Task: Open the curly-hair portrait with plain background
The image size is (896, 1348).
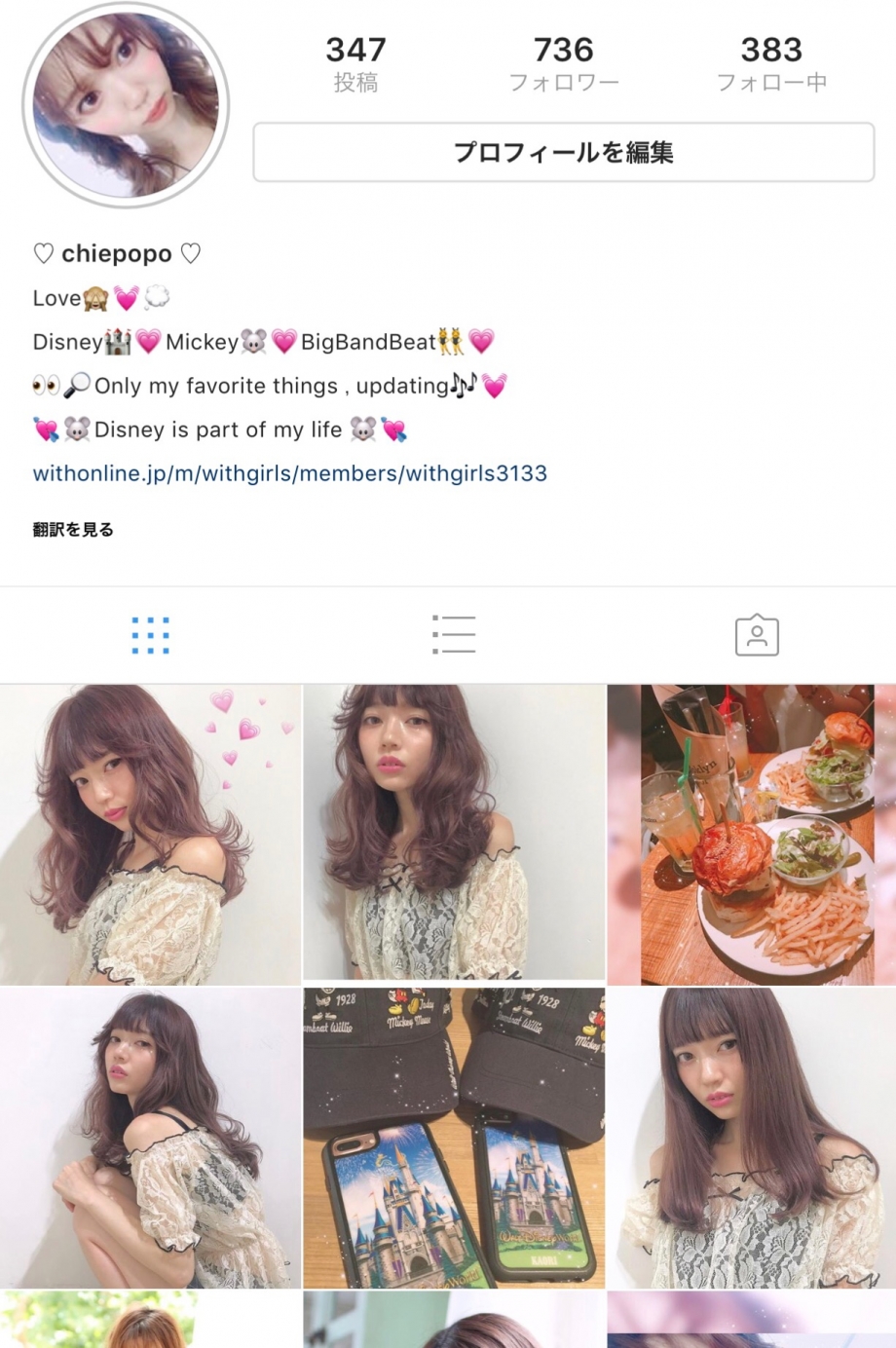Action: pyautogui.click(x=454, y=834)
